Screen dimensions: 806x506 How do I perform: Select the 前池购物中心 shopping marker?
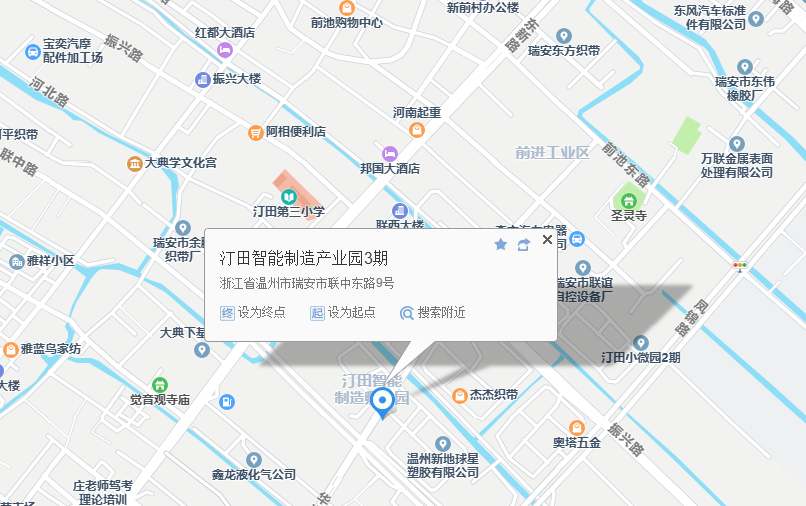coord(347,5)
